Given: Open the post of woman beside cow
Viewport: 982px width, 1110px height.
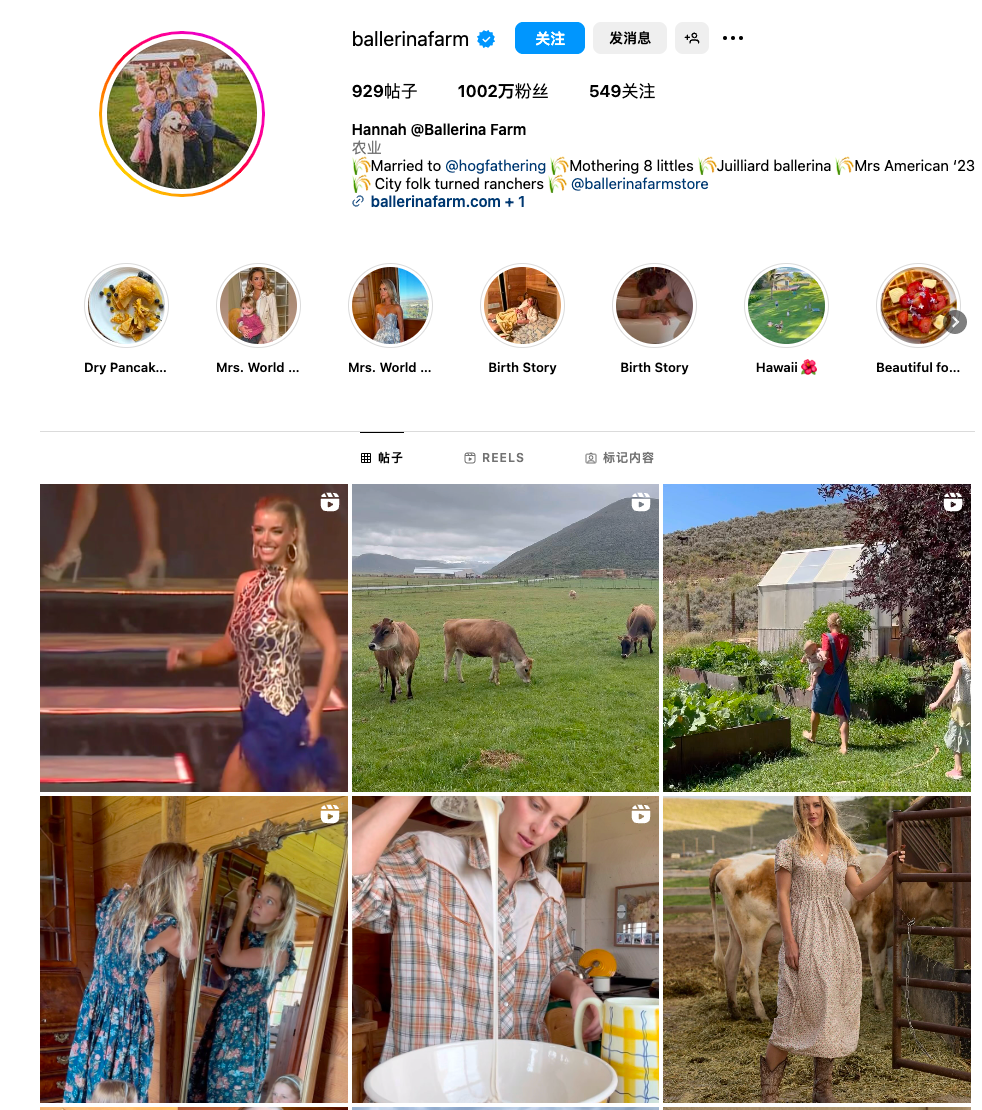Looking at the screenshot, I should pos(816,950).
